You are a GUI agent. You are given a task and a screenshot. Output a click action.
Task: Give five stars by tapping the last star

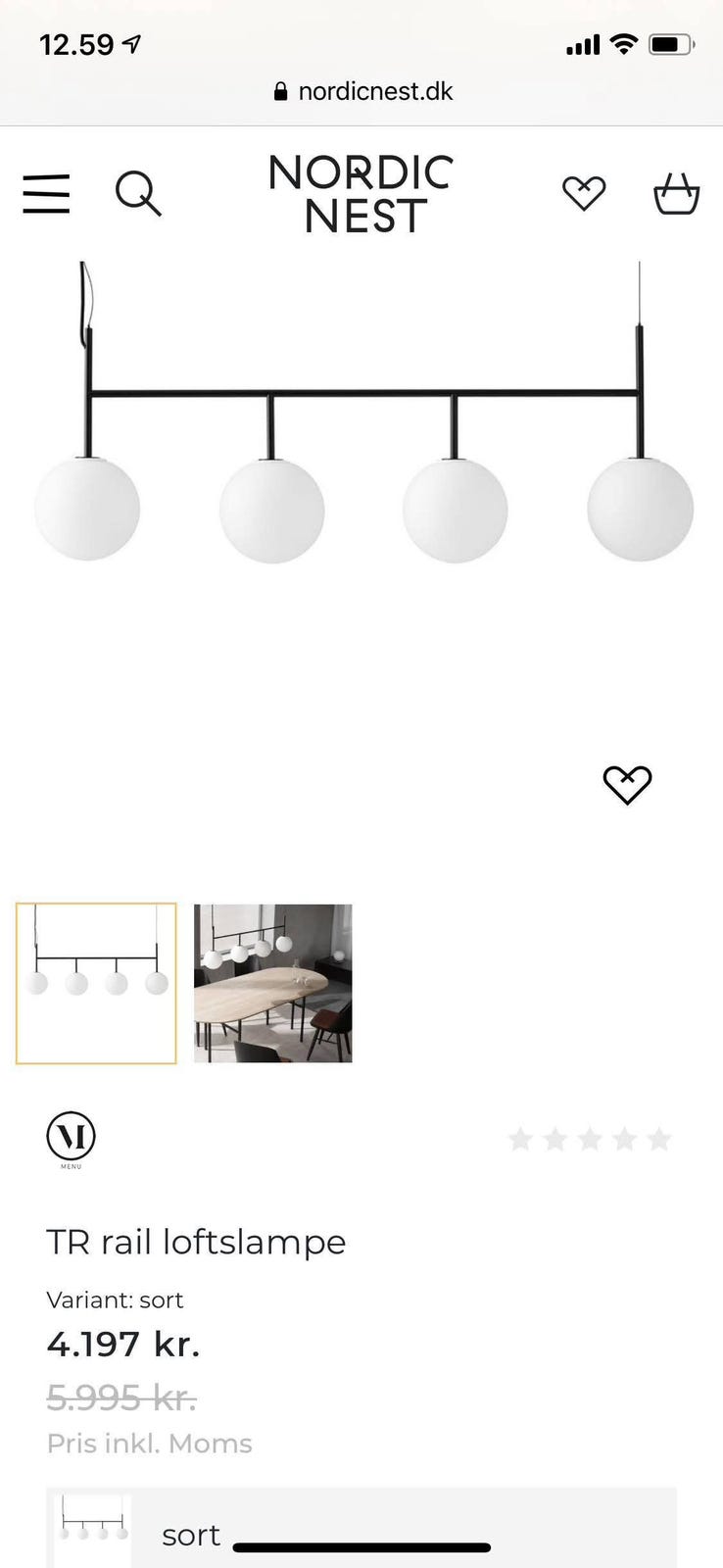pos(660,1139)
